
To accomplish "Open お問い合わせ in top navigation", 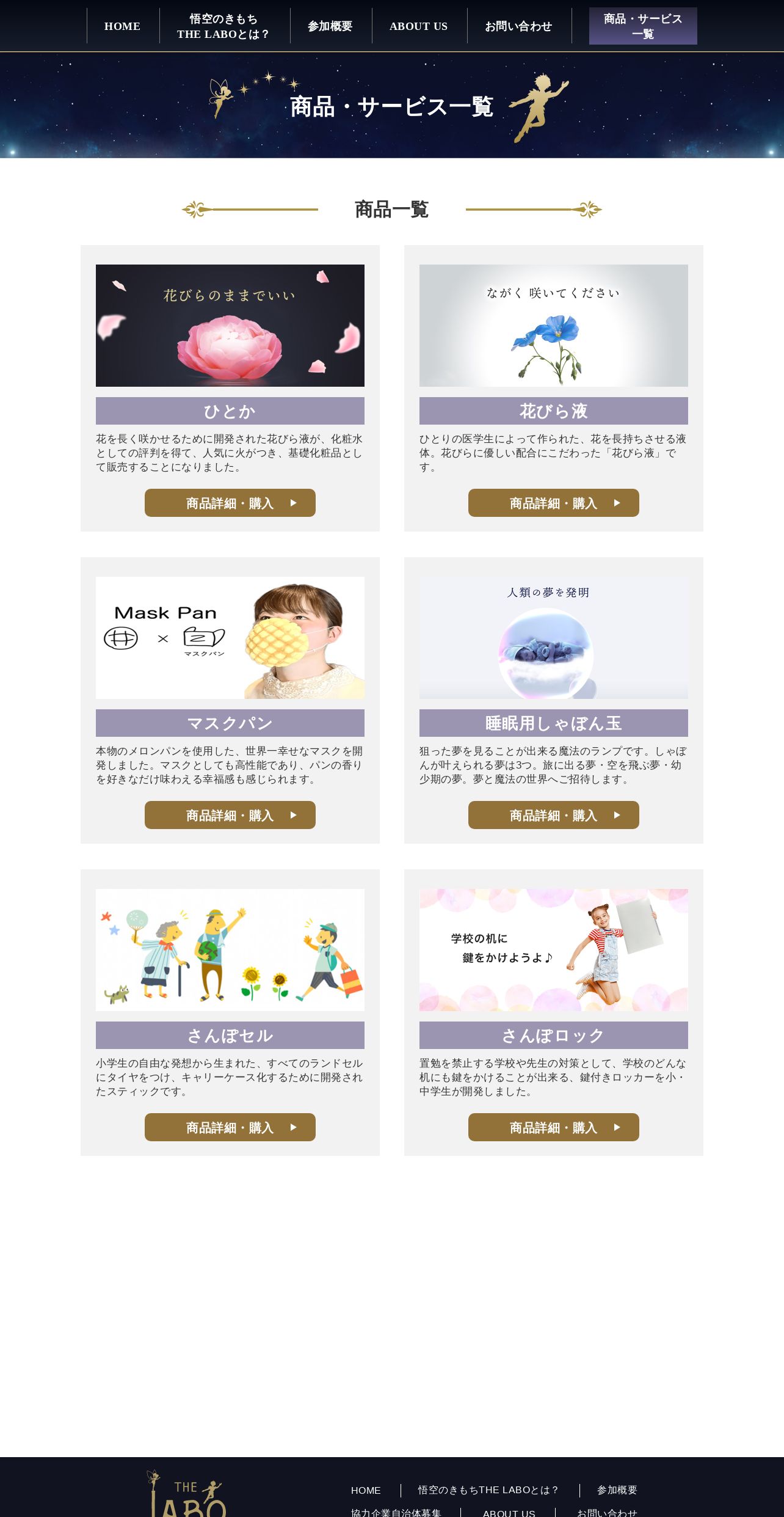I will (518, 26).
